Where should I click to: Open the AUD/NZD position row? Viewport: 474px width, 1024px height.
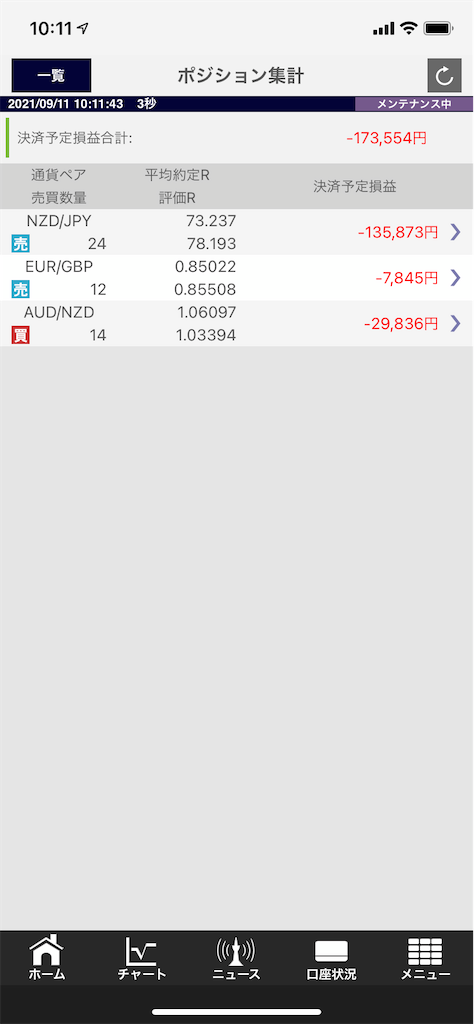(237, 324)
